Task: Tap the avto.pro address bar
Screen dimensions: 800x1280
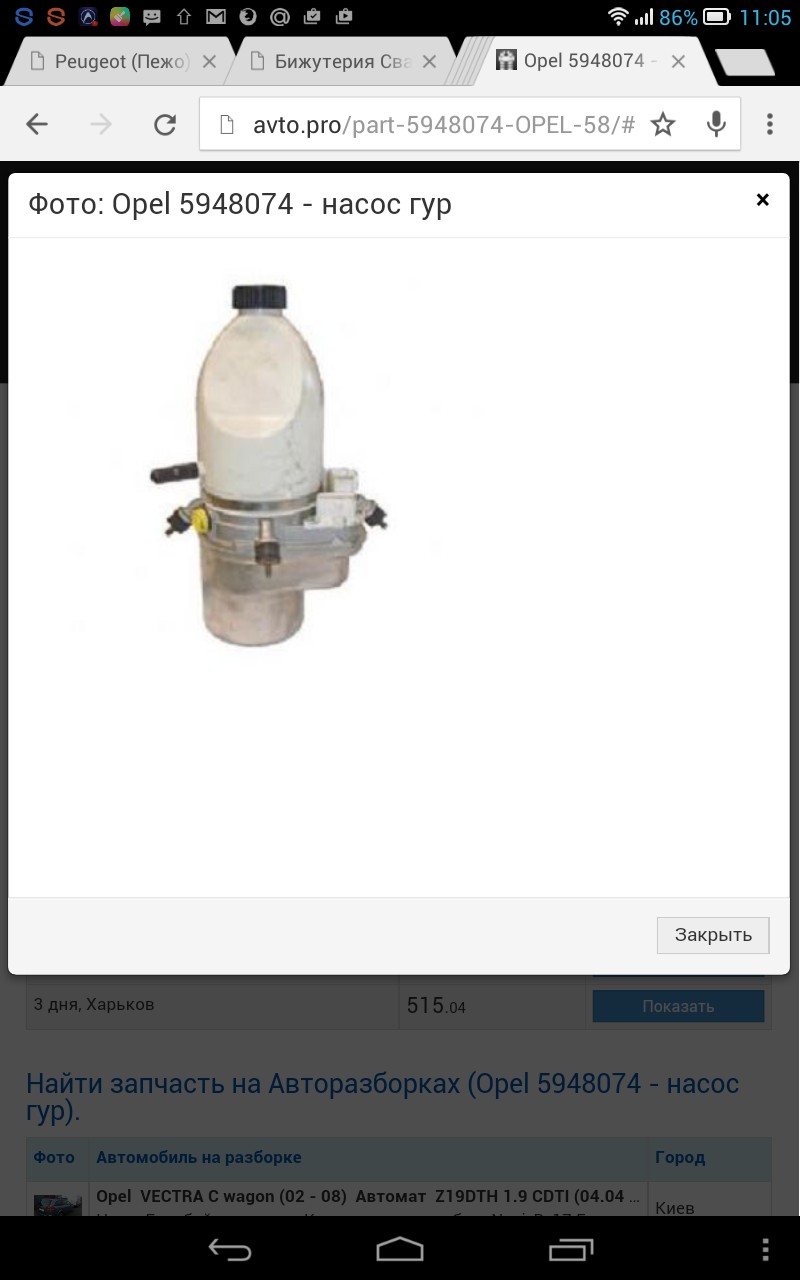Action: point(430,124)
